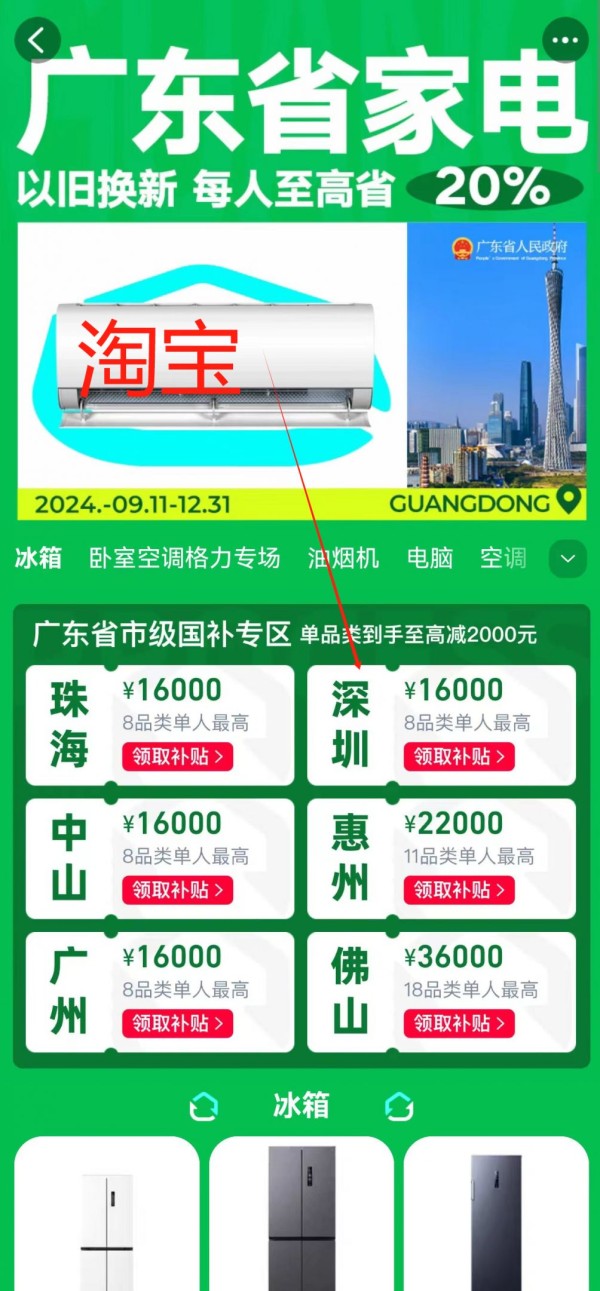Open the three-dot overflow menu

coord(565,41)
